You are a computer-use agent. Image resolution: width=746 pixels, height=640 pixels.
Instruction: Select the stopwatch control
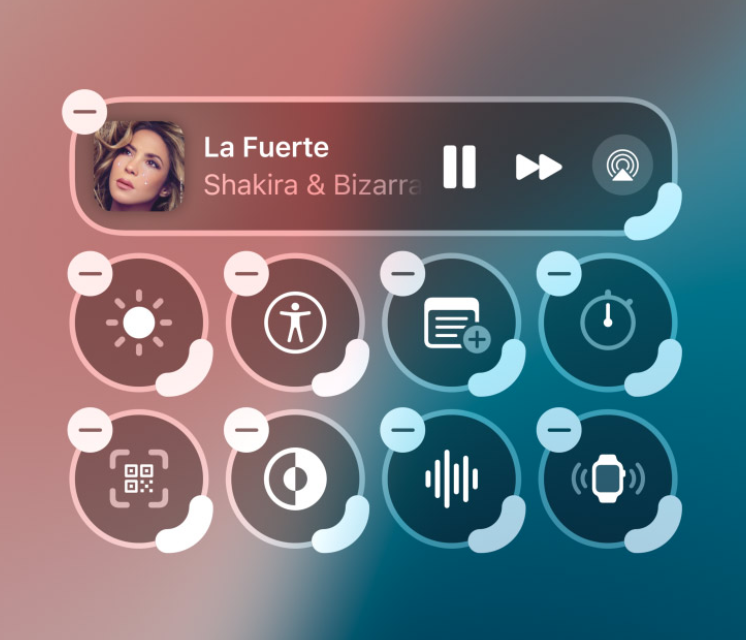coord(608,322)
